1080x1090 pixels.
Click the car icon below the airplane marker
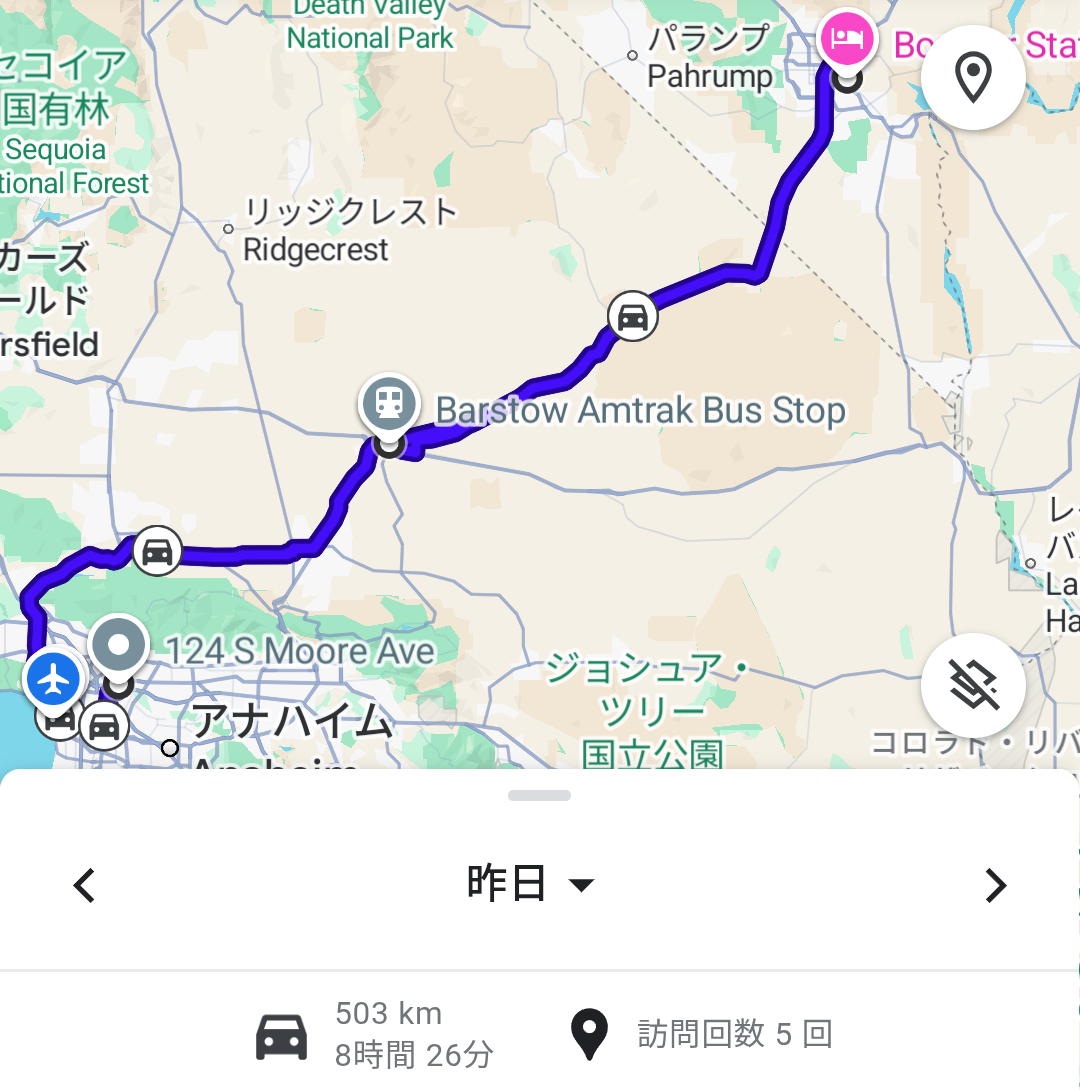point(104,724)
